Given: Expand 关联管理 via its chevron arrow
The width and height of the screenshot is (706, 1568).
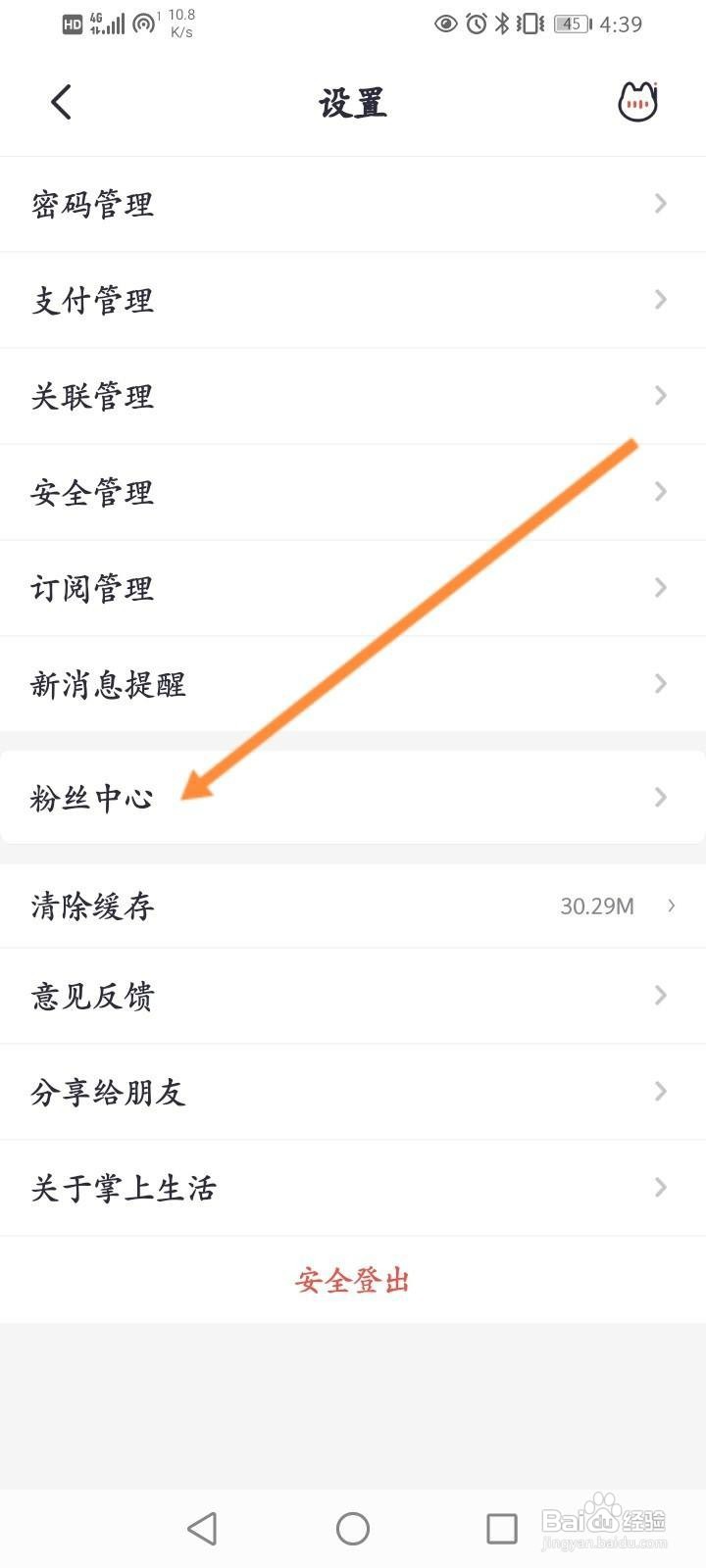Looking at the screenshot, I should [659, 396].
